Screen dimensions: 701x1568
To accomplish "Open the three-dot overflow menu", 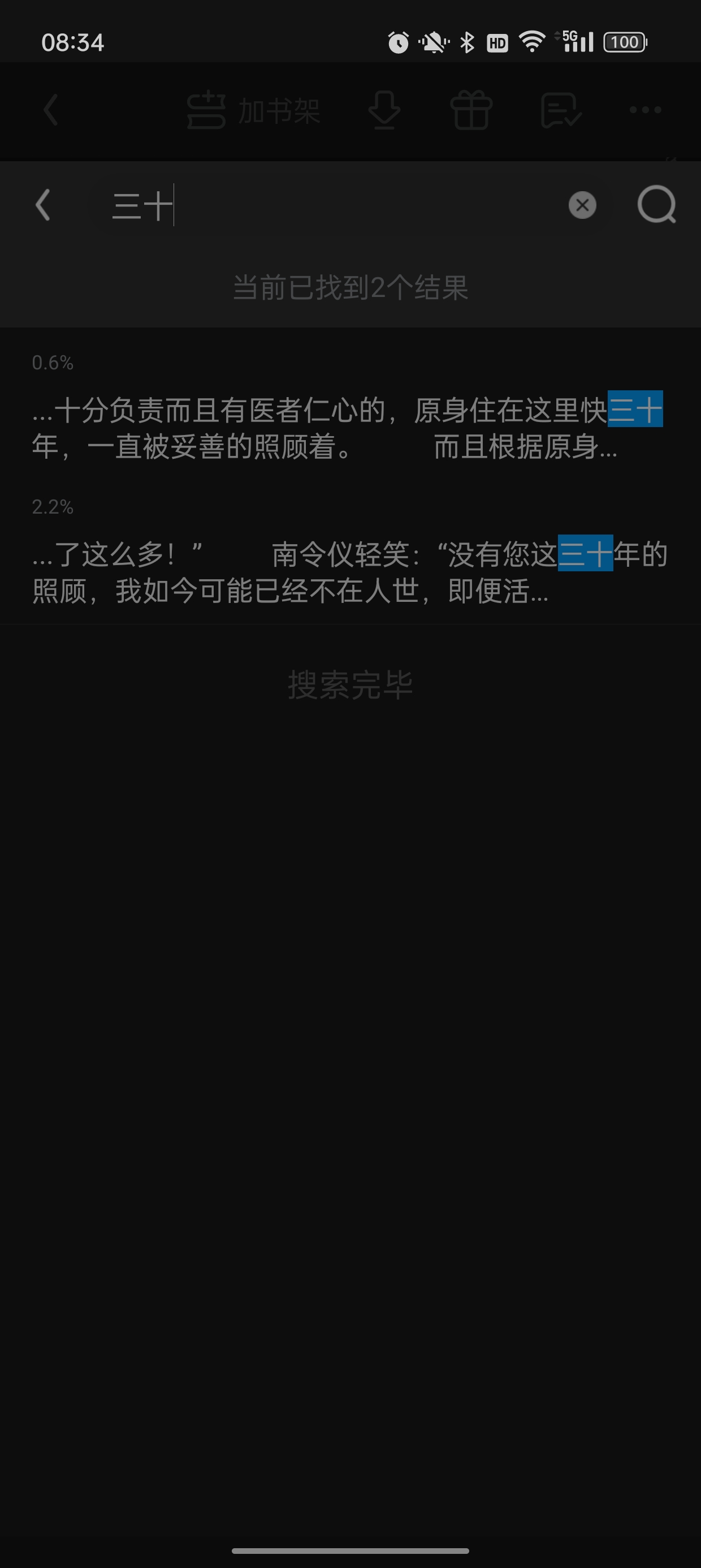I will point(645,110).
